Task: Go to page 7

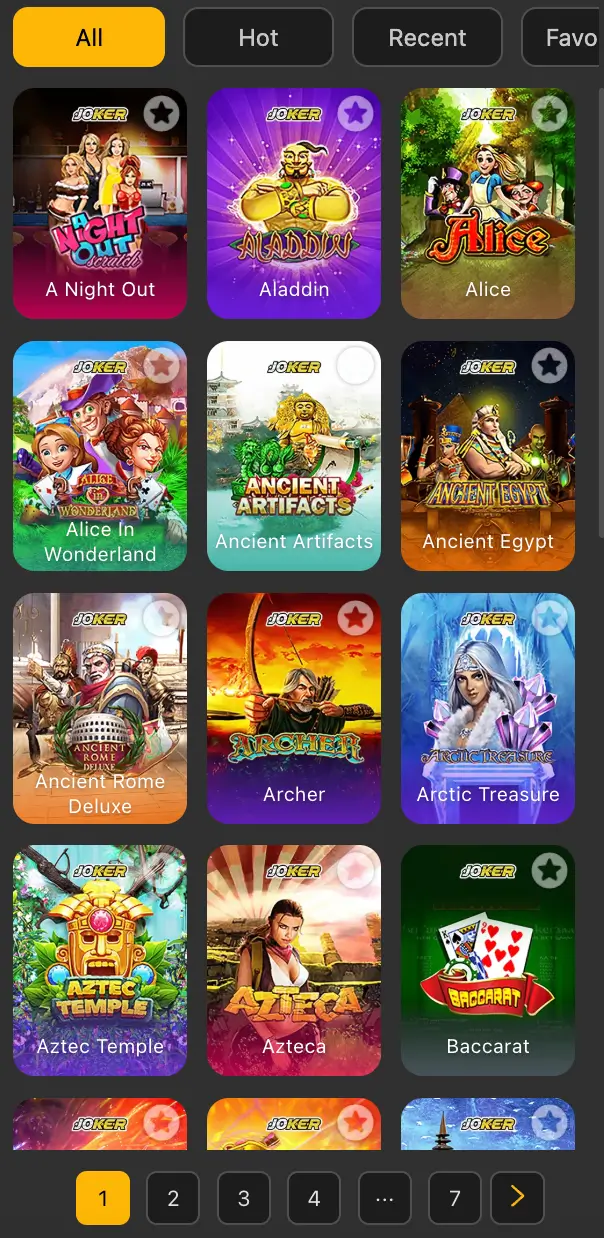Action: click(455, 1198)
